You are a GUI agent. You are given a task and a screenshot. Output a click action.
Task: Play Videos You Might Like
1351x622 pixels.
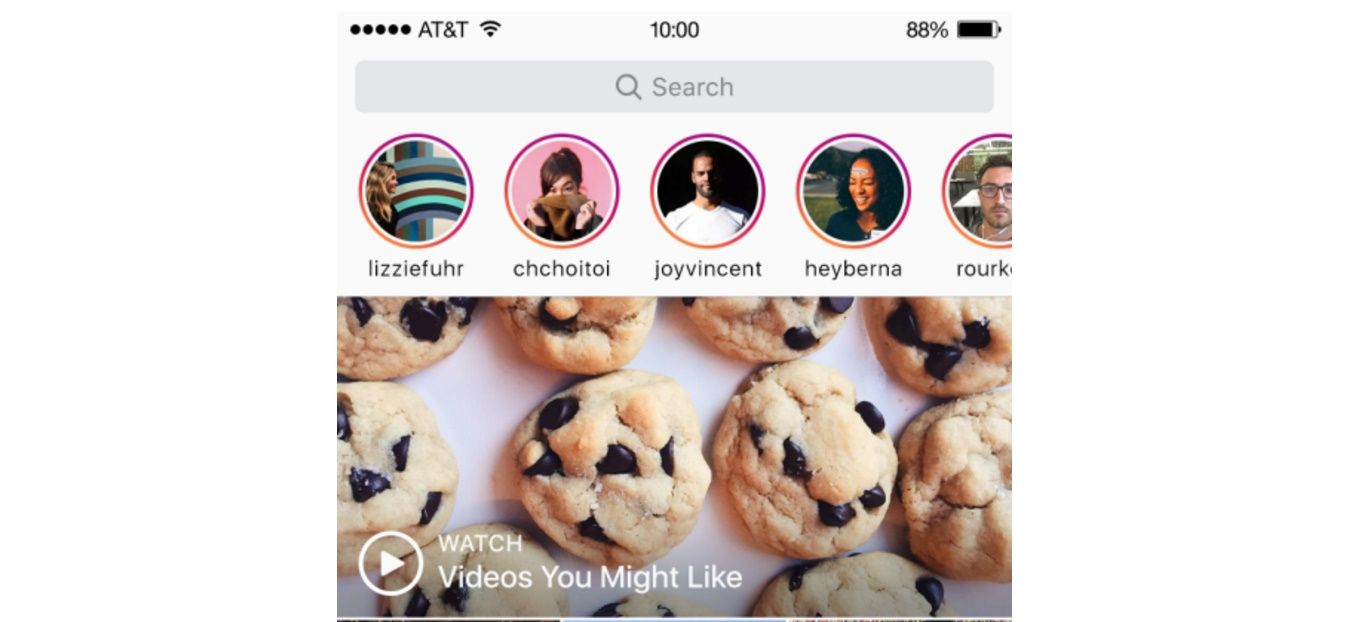391,564
